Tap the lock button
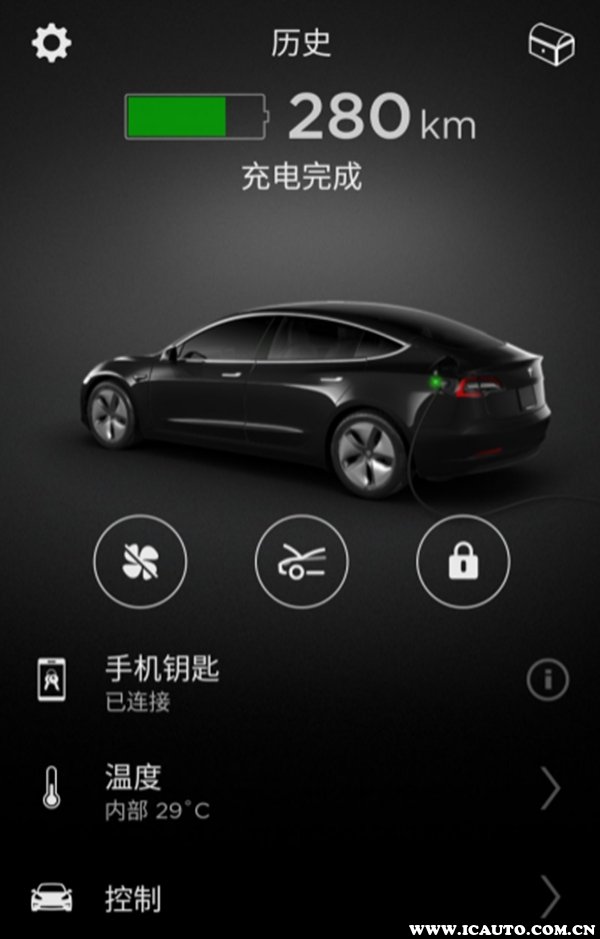This screenshot has width=600, height=939. [463, 562]
